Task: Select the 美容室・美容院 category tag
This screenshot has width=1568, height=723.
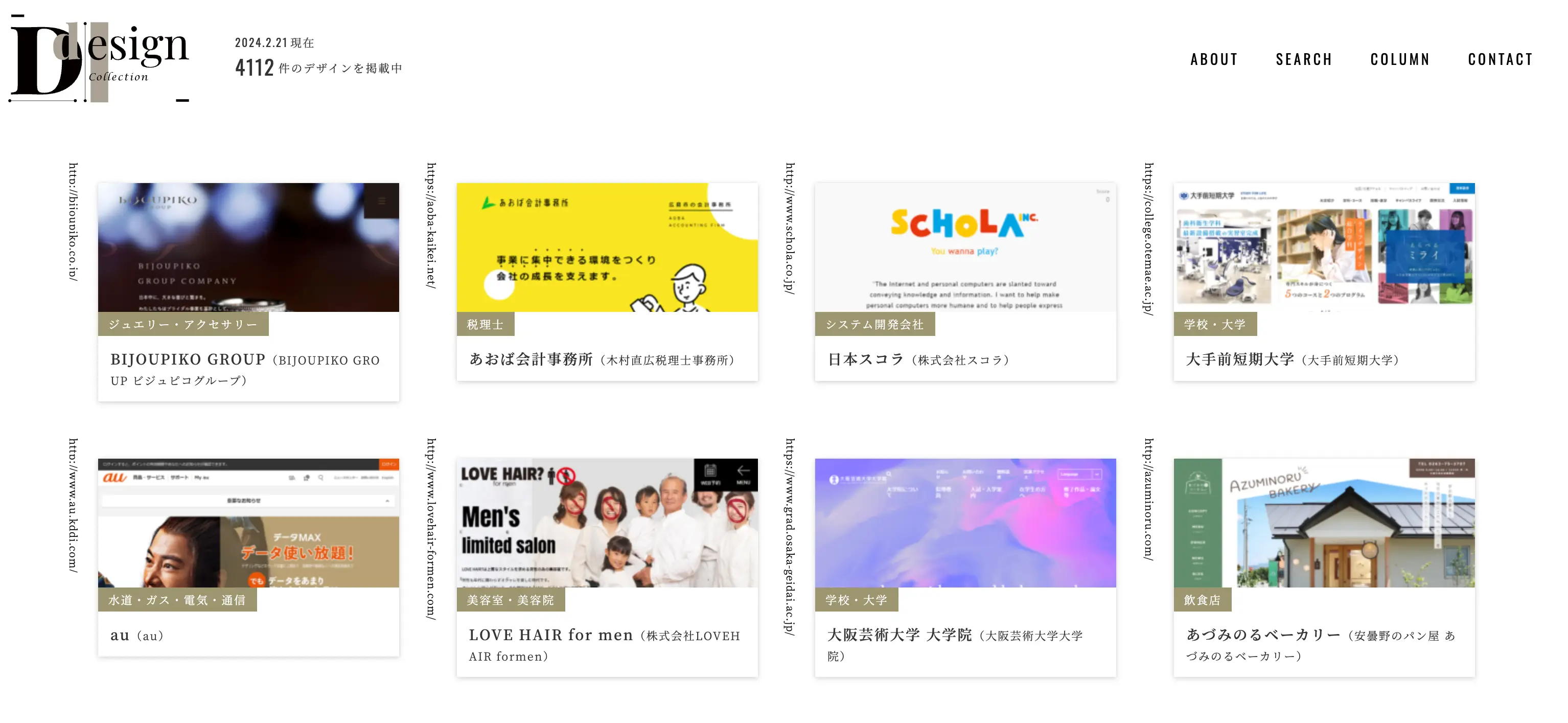Action: 510,599
